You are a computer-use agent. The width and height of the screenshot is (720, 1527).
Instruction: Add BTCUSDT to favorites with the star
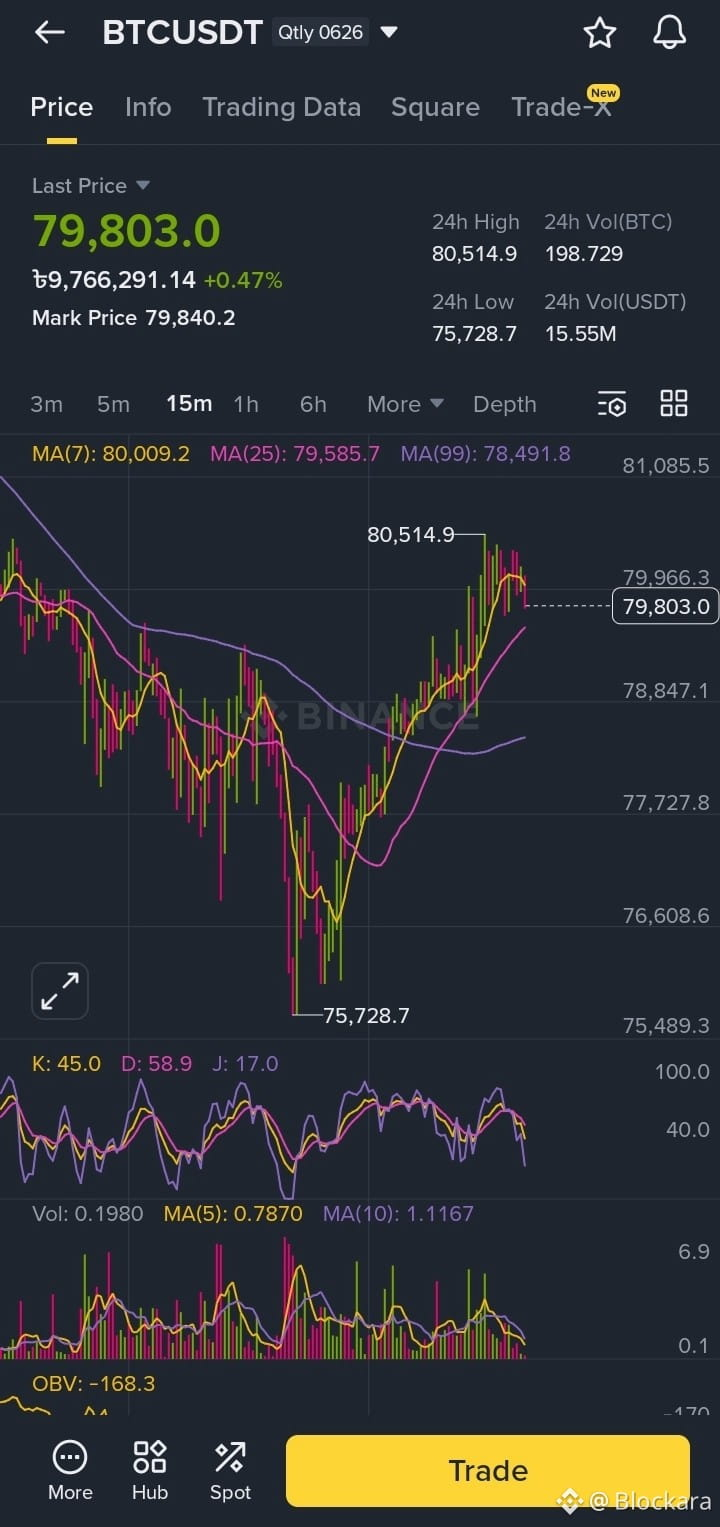click(600, 33)
